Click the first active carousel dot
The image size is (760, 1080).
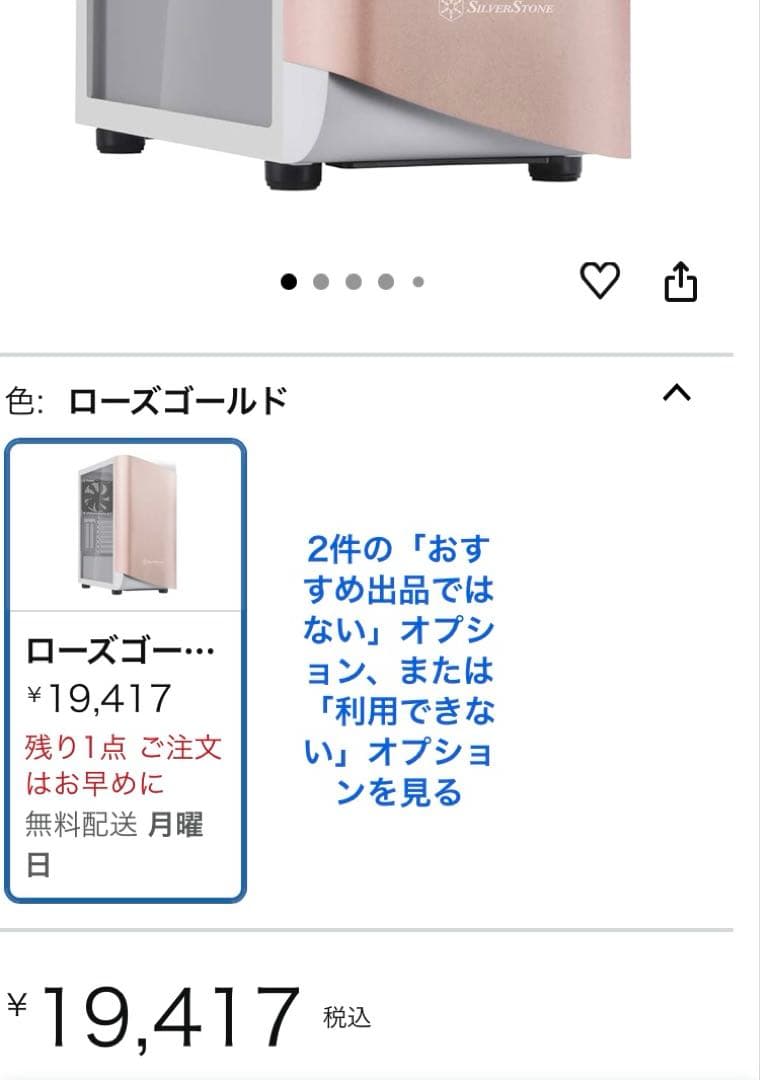290,281
